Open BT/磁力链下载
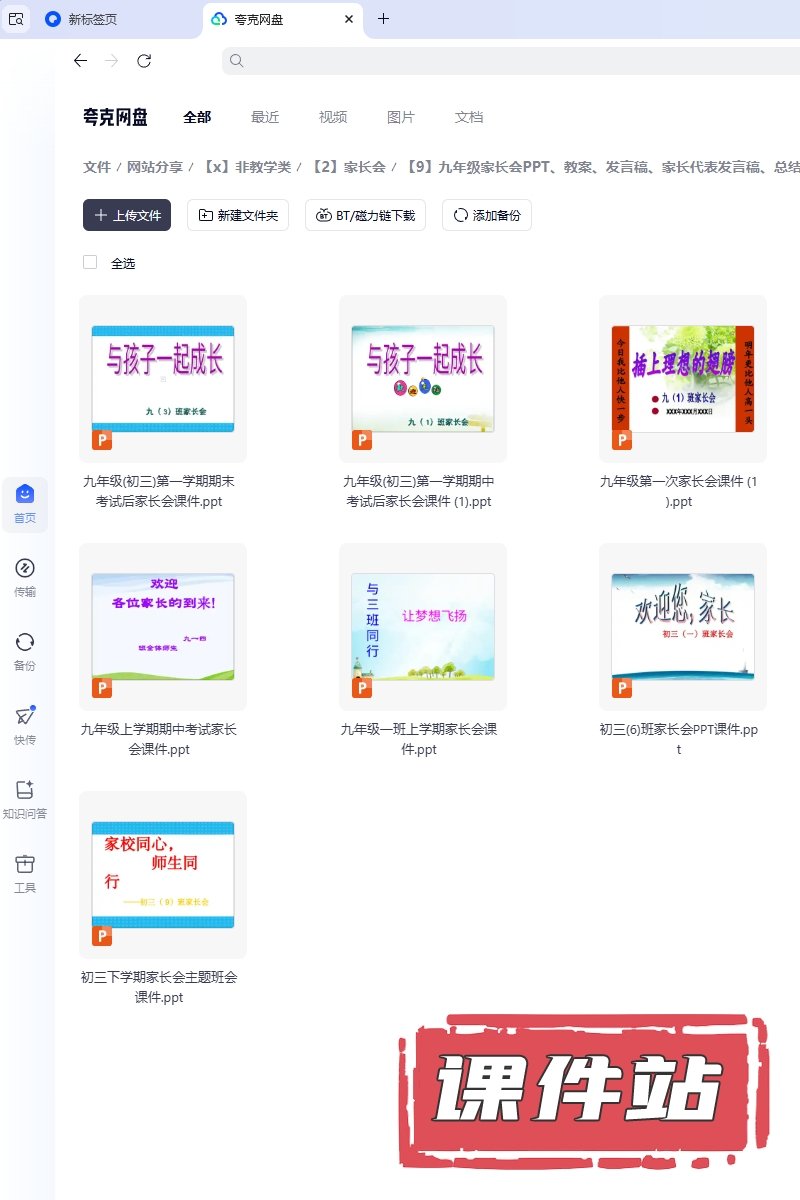The height and width of the screenshot is (1200, 800). 366,215
